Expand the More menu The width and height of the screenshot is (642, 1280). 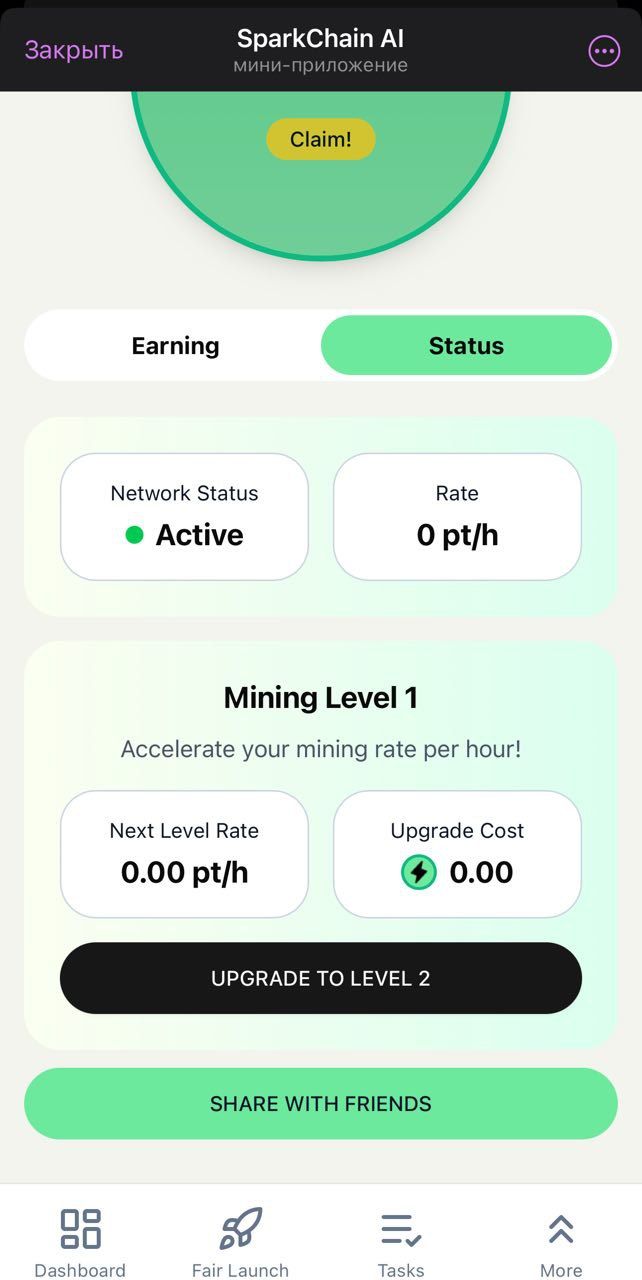point(561,1242)
